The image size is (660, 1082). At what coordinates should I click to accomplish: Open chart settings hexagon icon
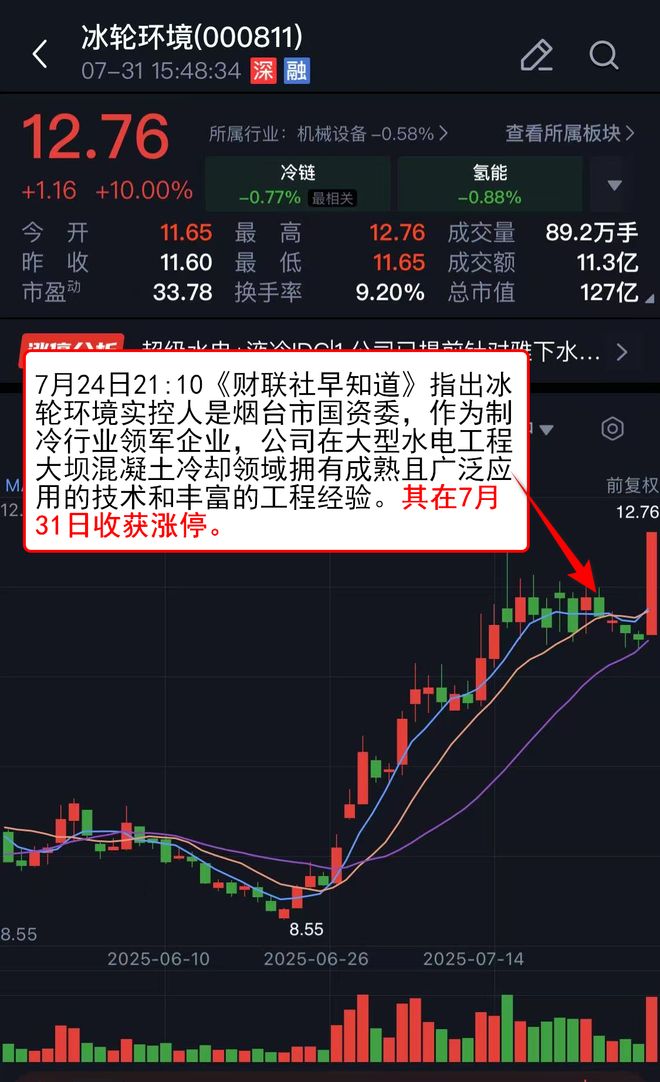point(612,429)
